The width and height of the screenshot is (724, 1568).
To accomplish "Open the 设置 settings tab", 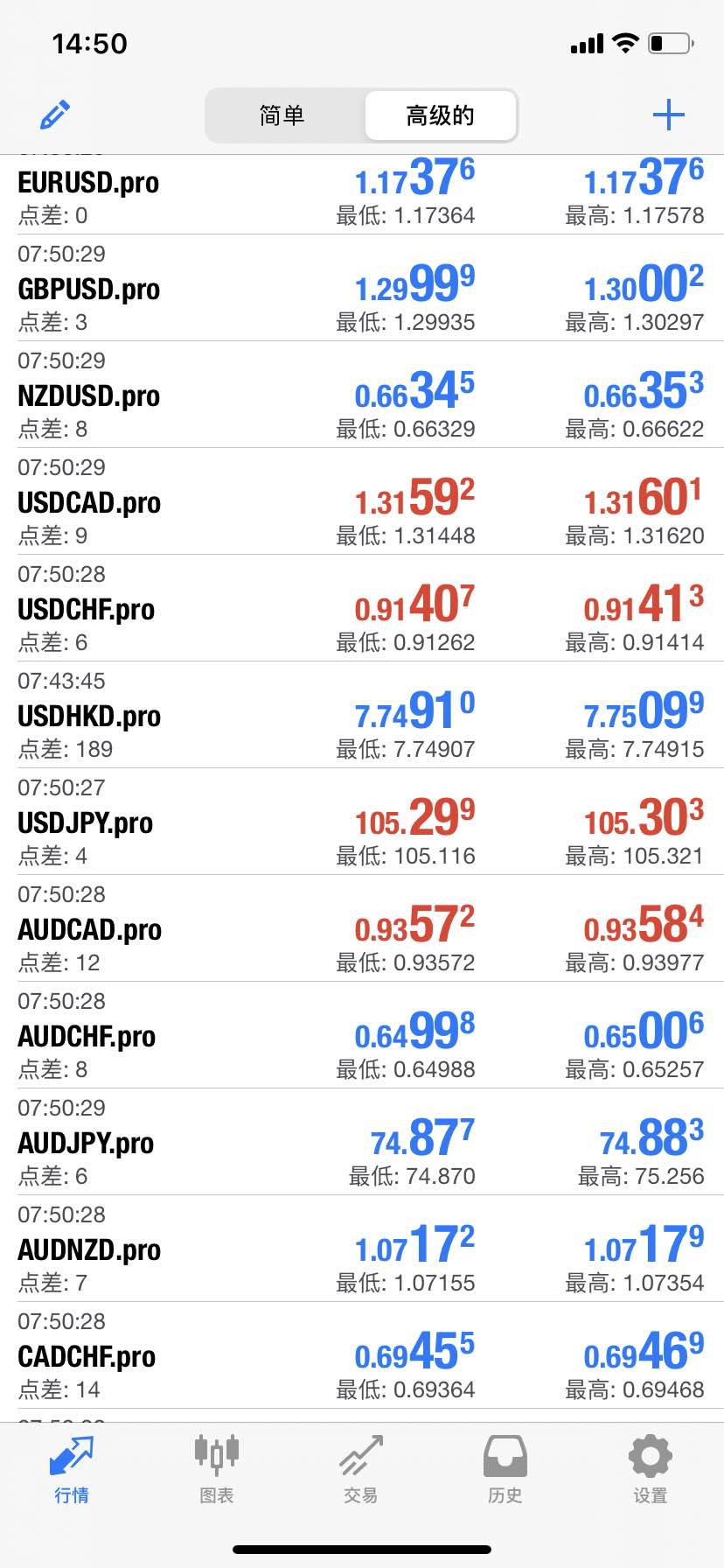I will click(651, 1470).
